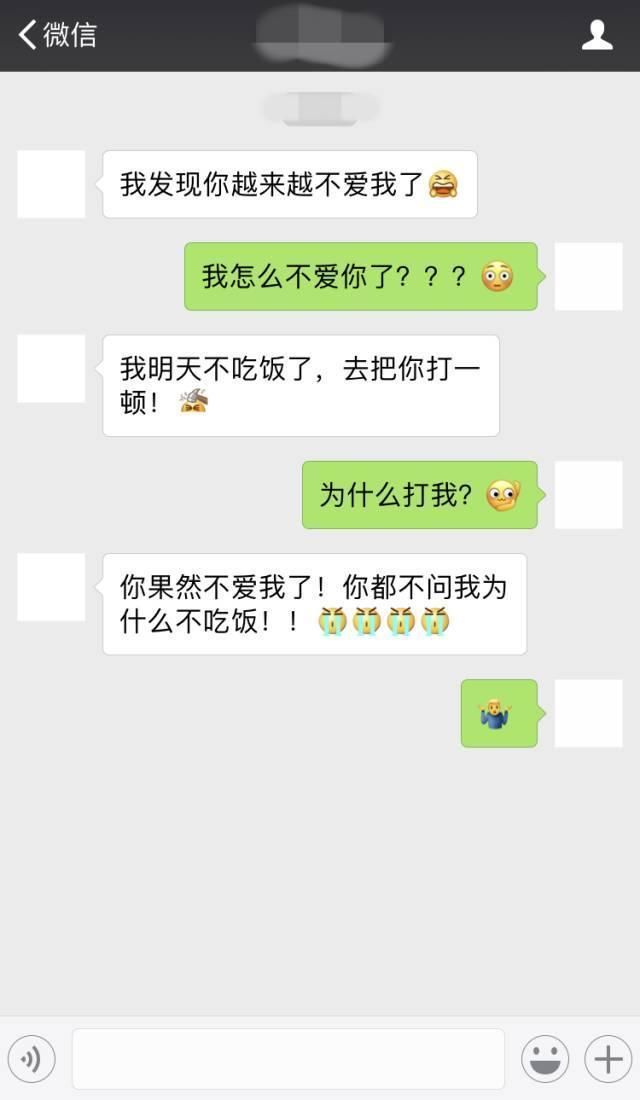
Task: Open the emoji sticker panel
Action: pos(545,1059)
